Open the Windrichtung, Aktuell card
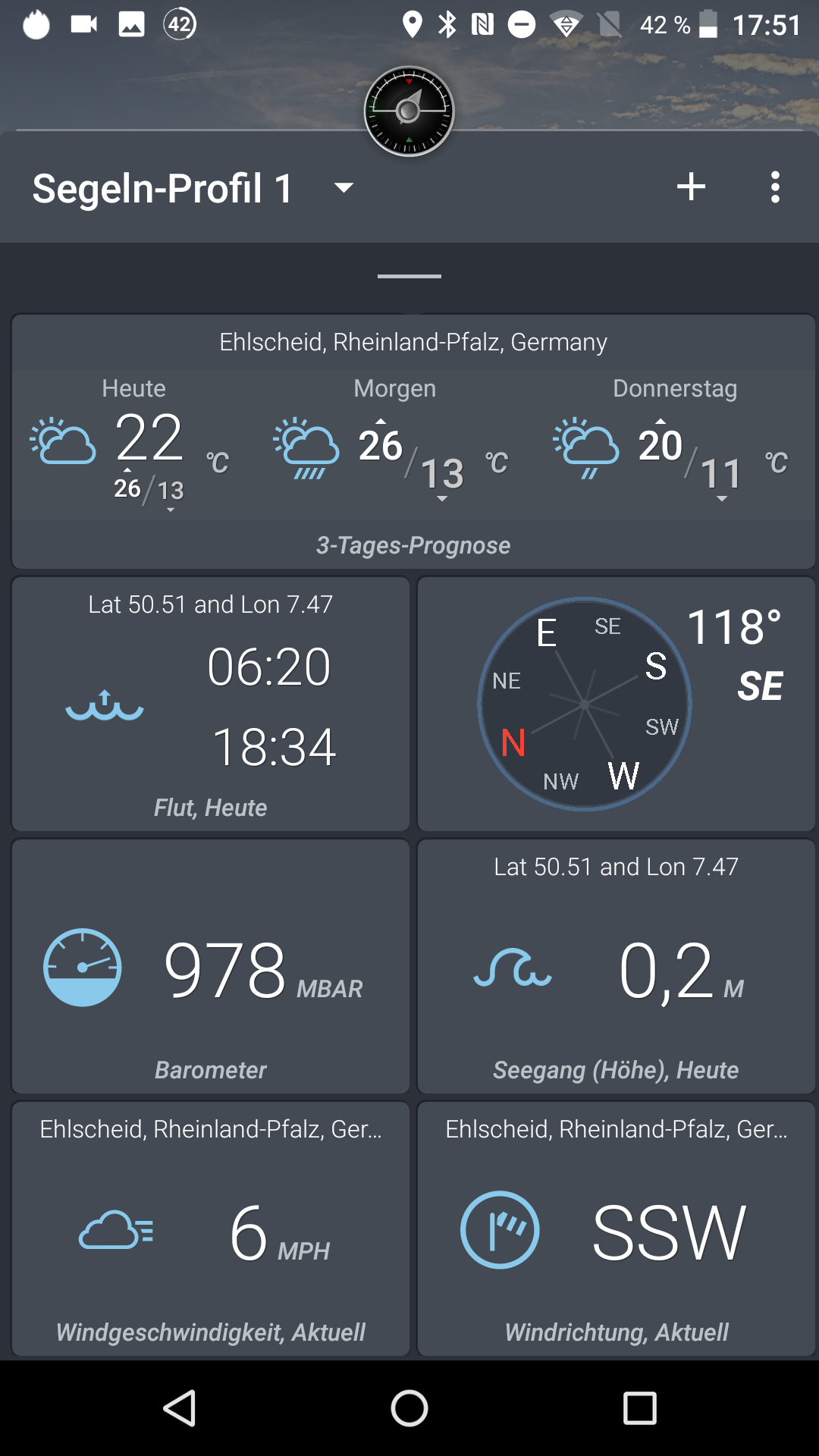 [616, 1228]
